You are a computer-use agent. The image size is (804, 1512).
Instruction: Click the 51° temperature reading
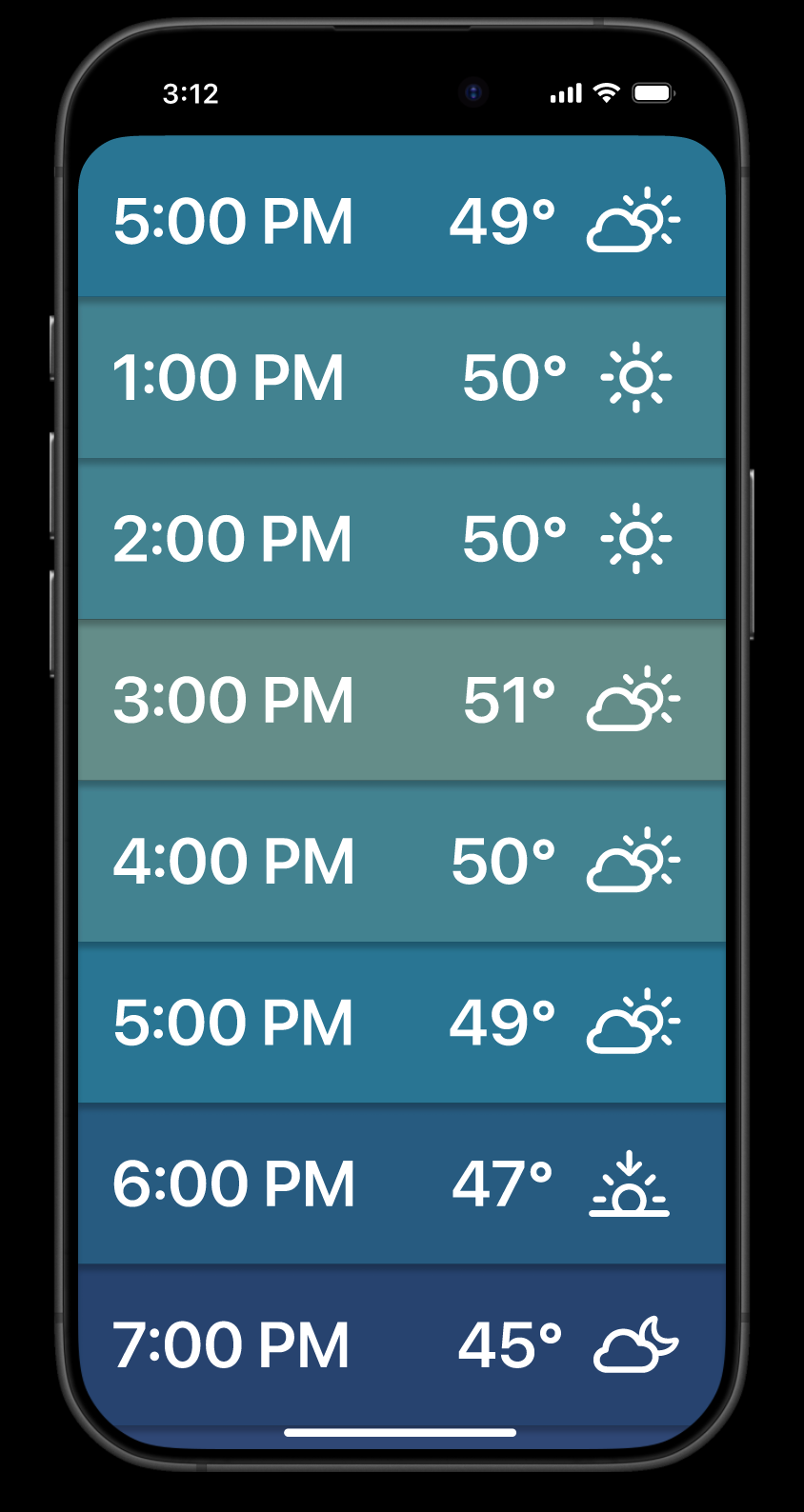pos(508,701)
